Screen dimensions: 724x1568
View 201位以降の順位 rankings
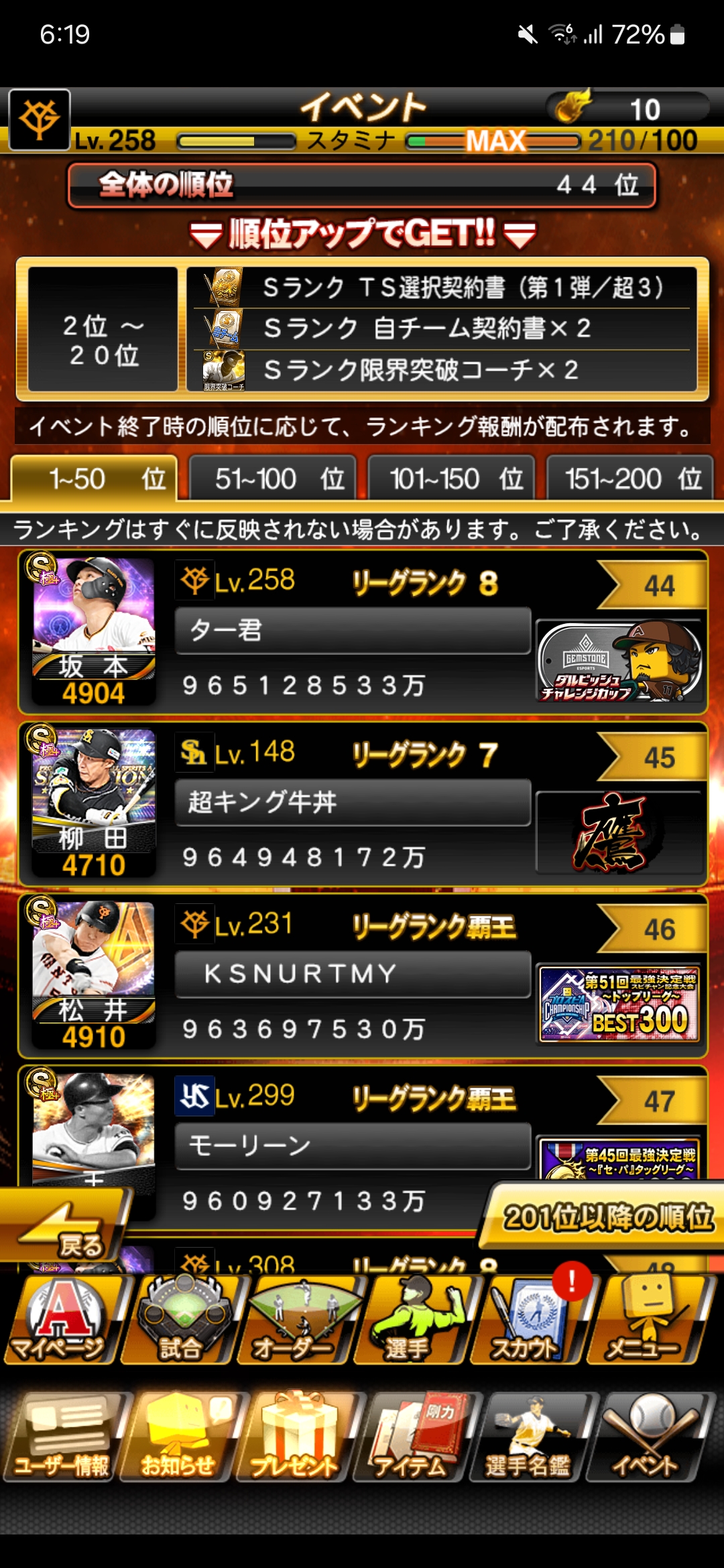[x=603, y=1218]
